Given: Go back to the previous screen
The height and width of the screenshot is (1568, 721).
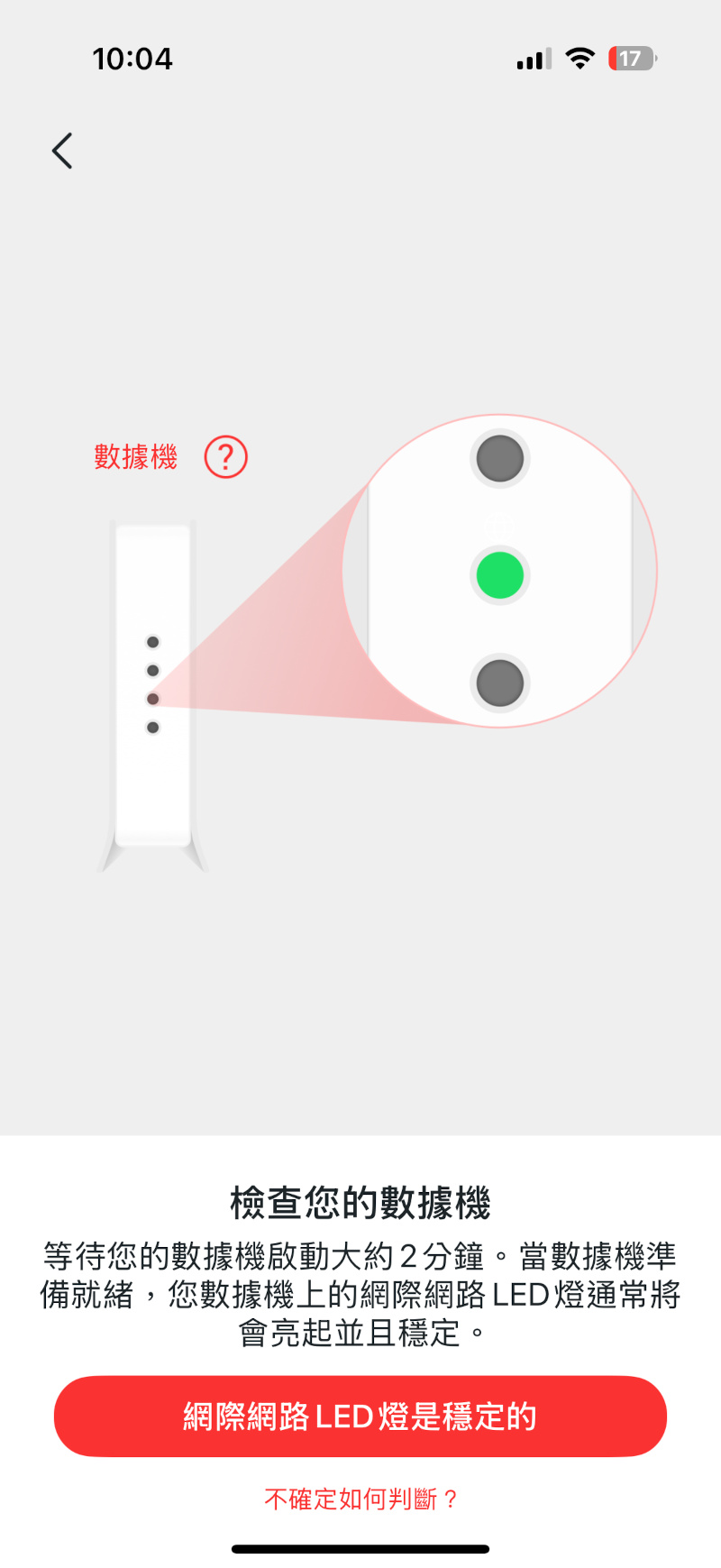Looking at the screenshot, I should [x=62, y=151].
